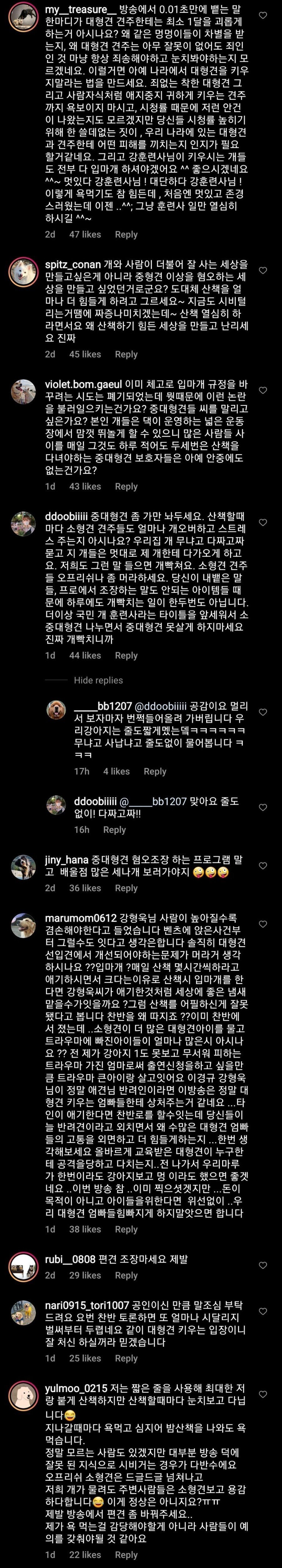Like ____bb1207's reply
This screenshot has height=1568, width=282.
click(263, 712)
